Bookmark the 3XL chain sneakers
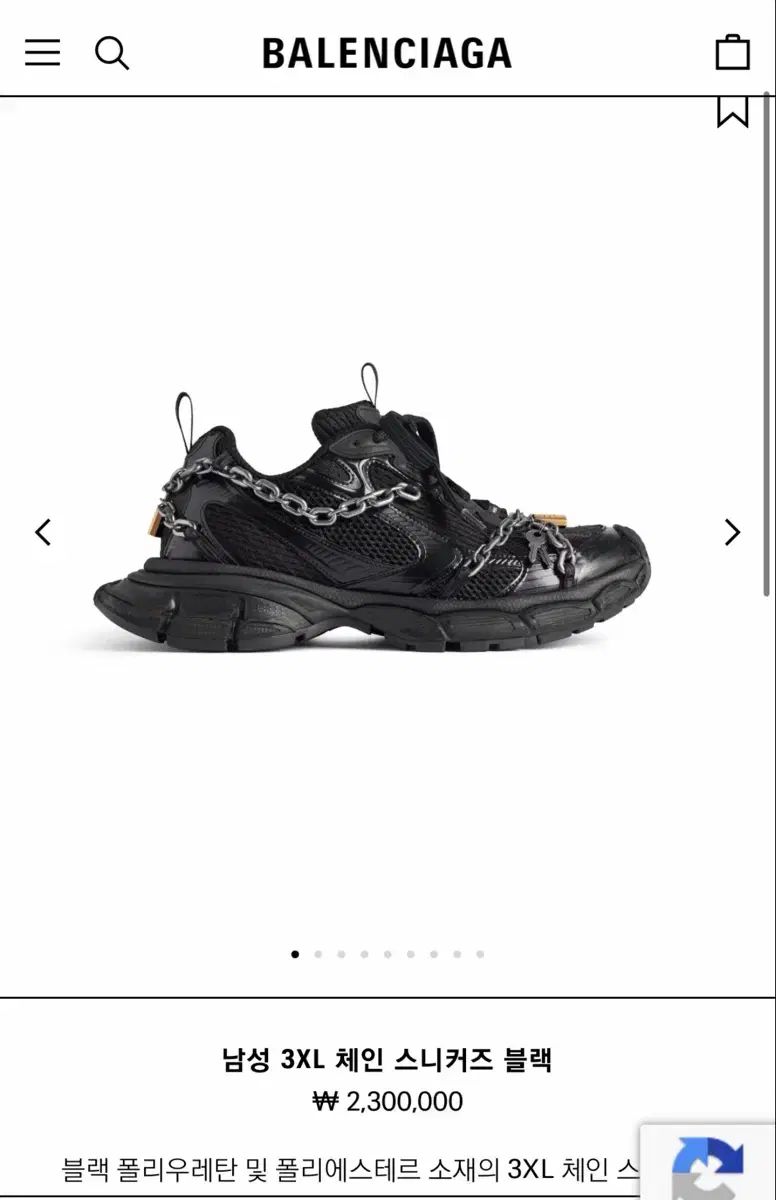 click(x=732, y=110)
